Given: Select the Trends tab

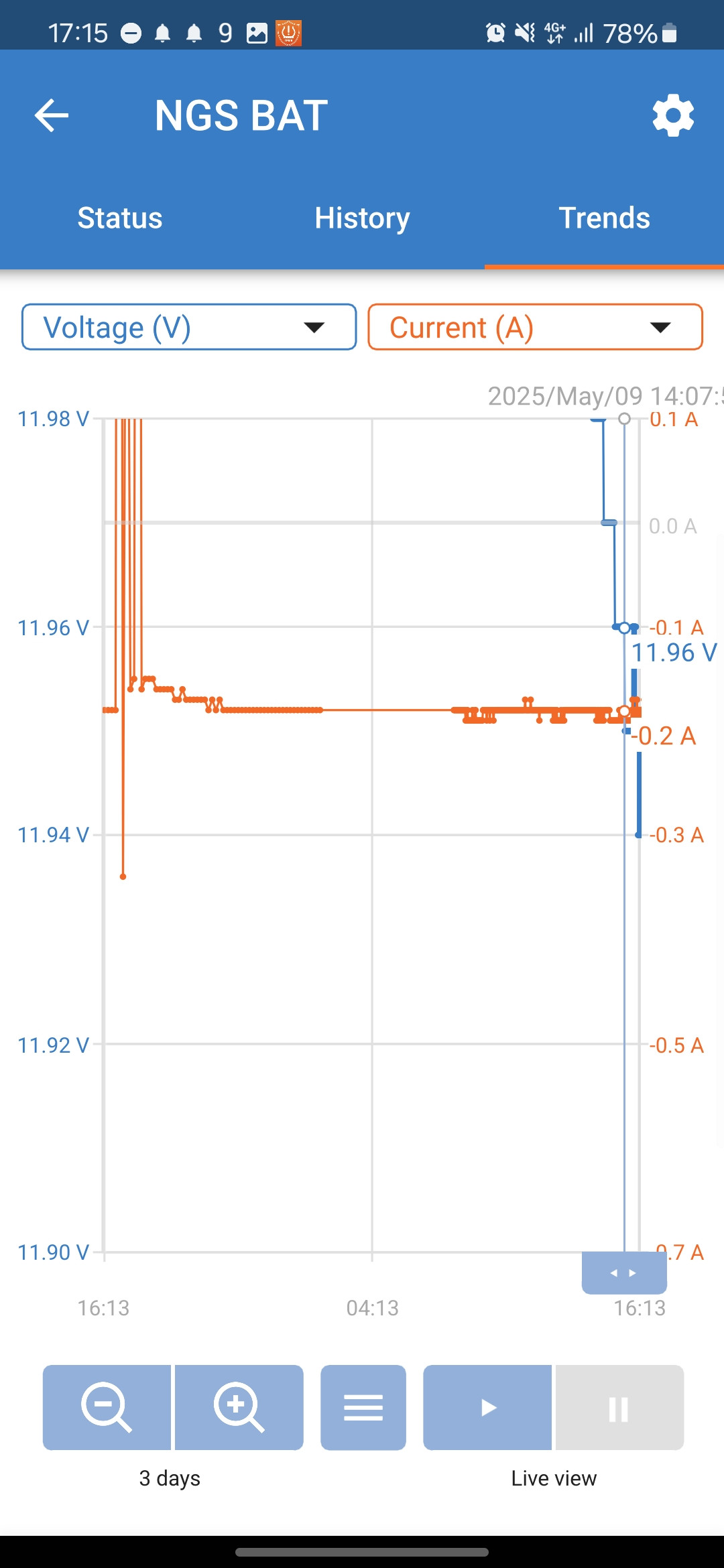Looking at the screenshot, I should pyautogui.click(x=604, y=218).
